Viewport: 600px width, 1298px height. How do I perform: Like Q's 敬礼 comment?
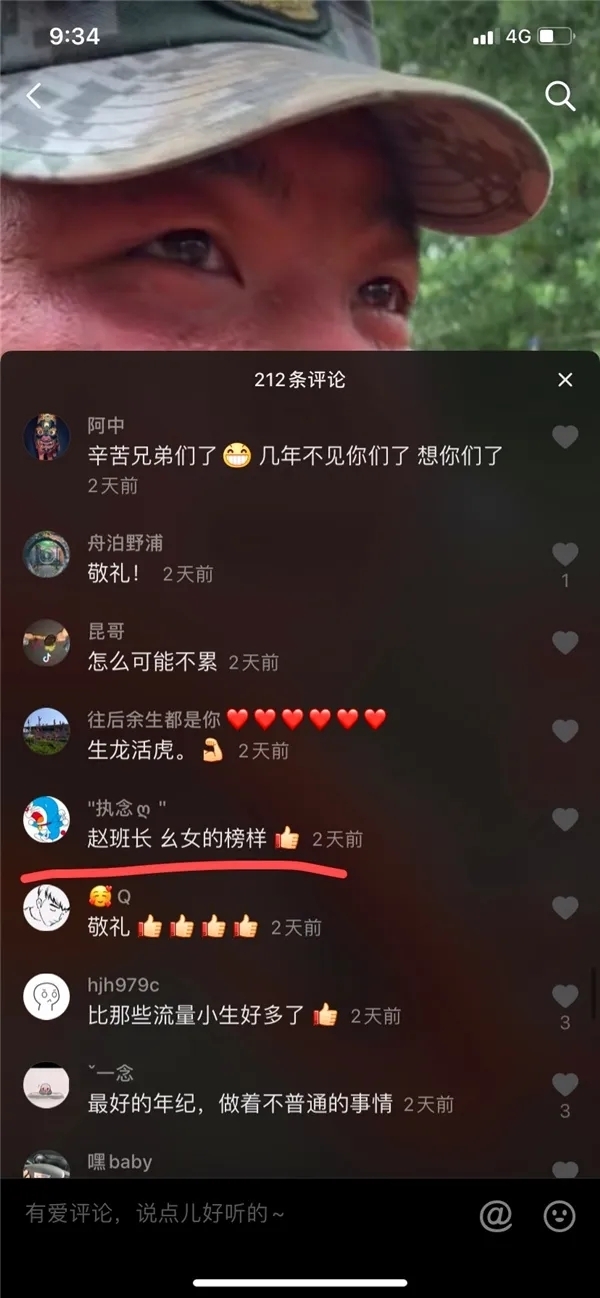coord(565,908)
